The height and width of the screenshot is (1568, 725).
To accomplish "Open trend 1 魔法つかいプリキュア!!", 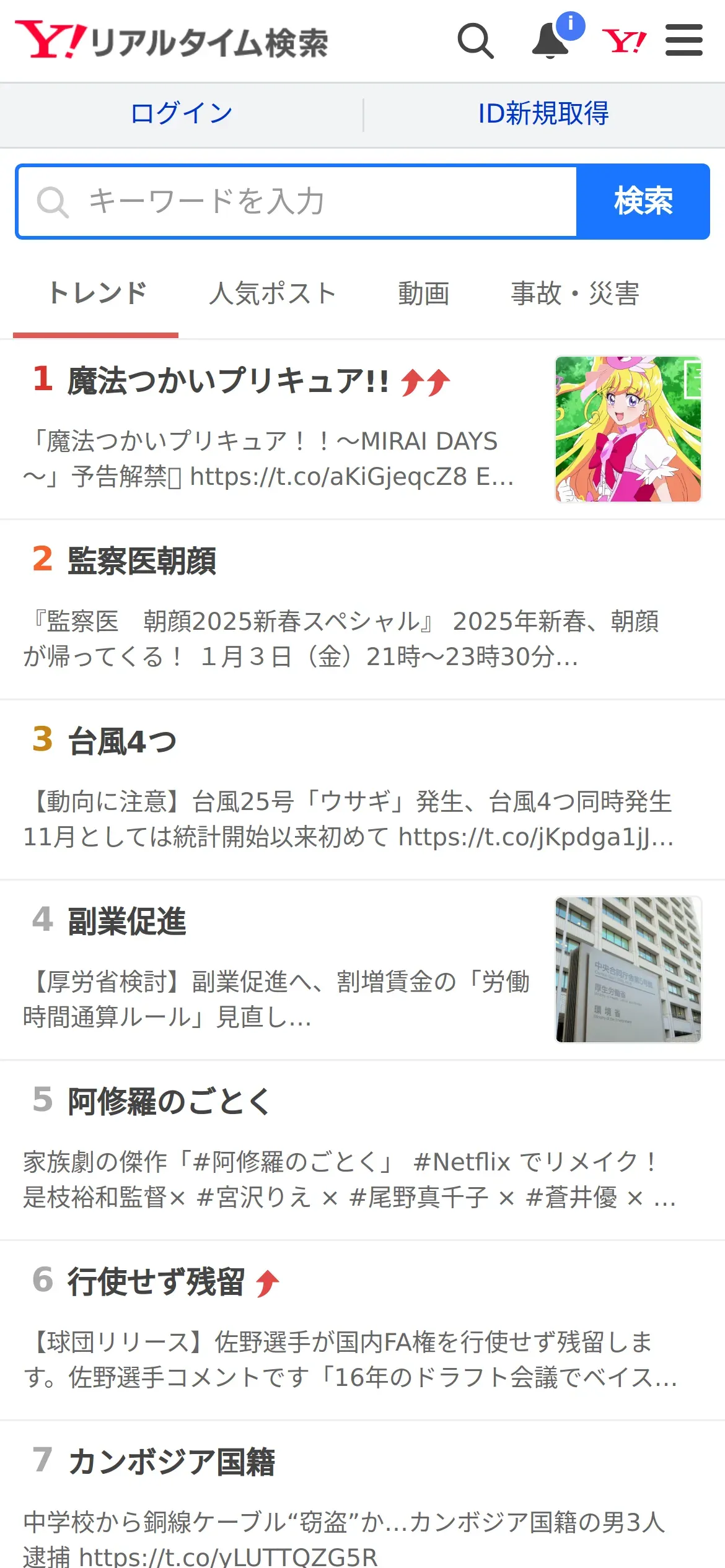I will tap(362, 429).
